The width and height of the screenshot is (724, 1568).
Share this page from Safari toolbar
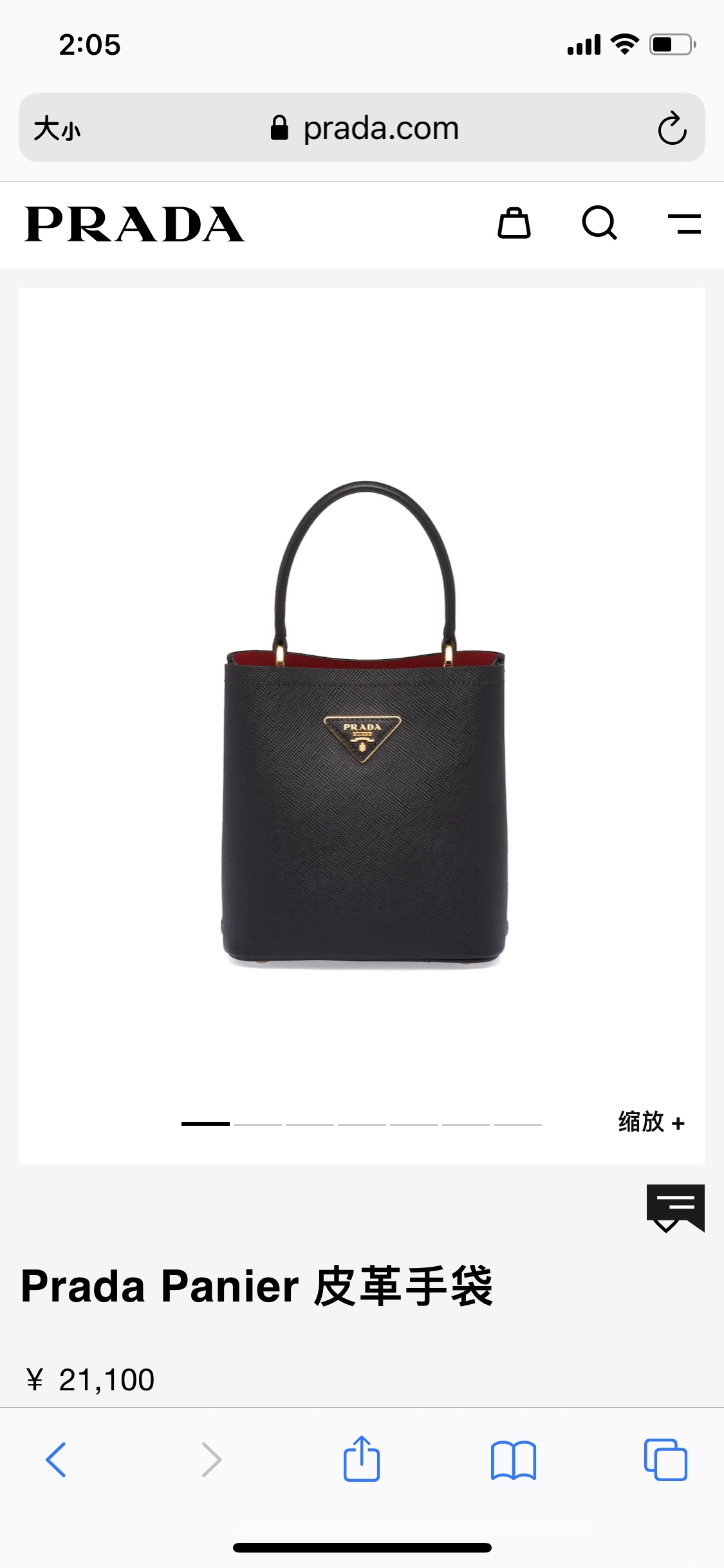coord(362,1459)
